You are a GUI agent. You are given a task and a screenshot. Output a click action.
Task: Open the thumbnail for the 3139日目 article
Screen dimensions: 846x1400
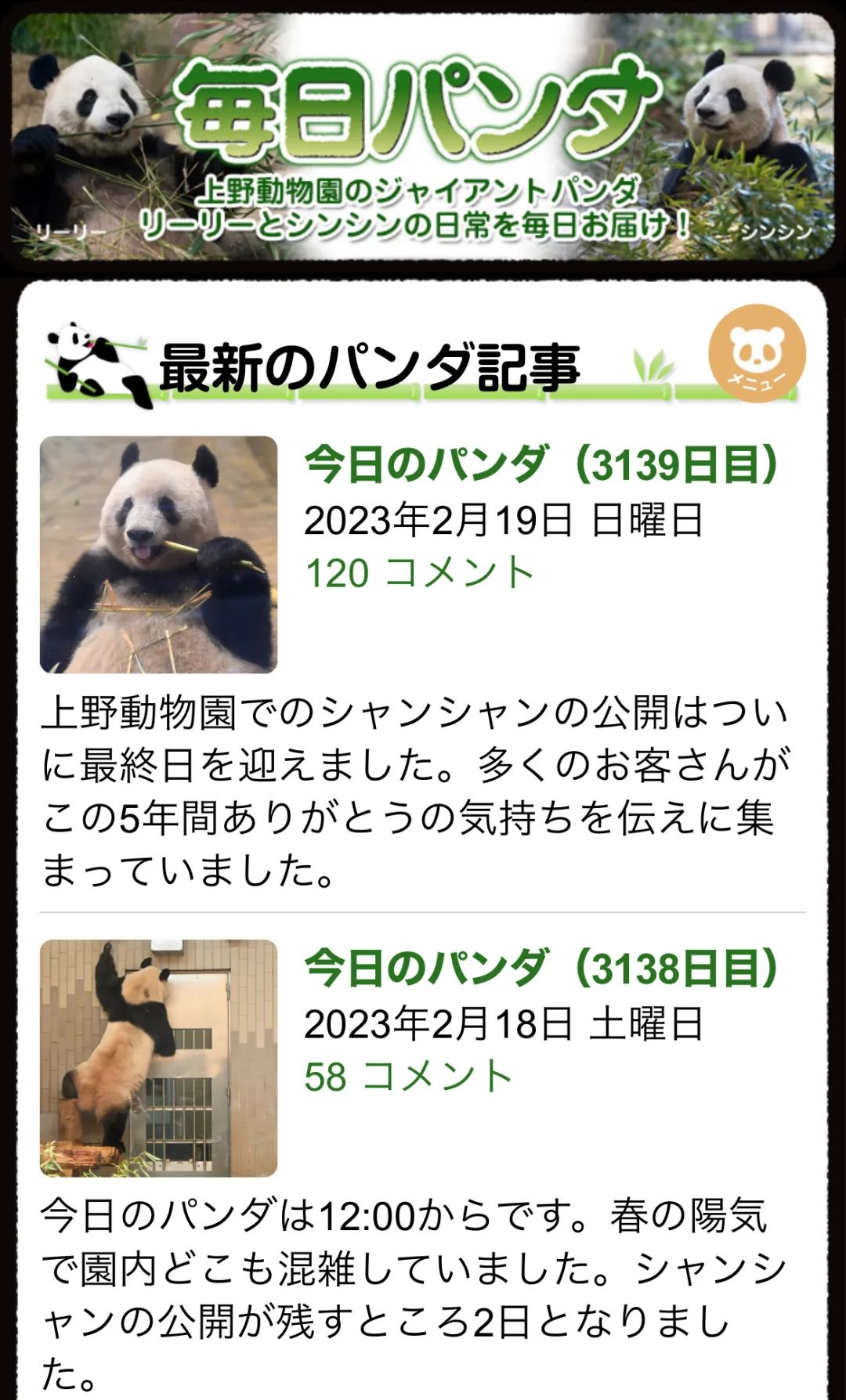(x=158, y=554)
